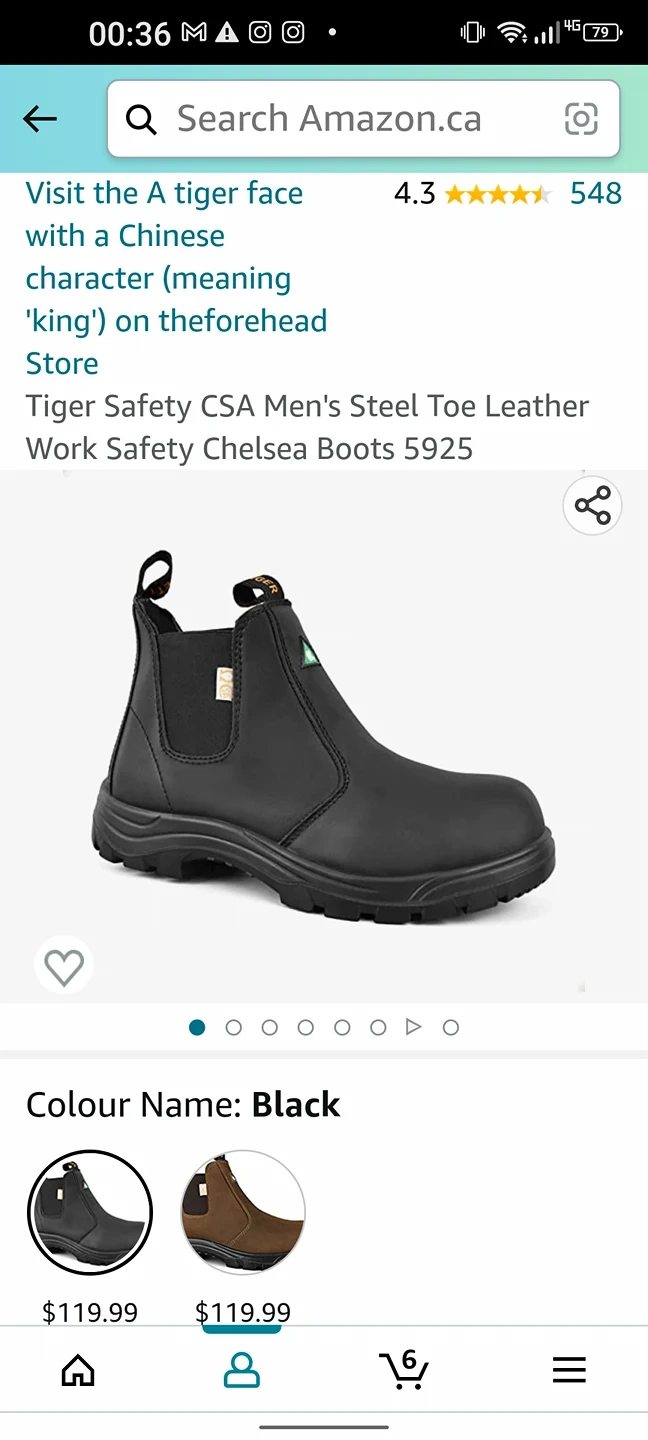Select the Black colour swatch
The width and height of the screenshot is (648, 1440).
[90, 1212]
